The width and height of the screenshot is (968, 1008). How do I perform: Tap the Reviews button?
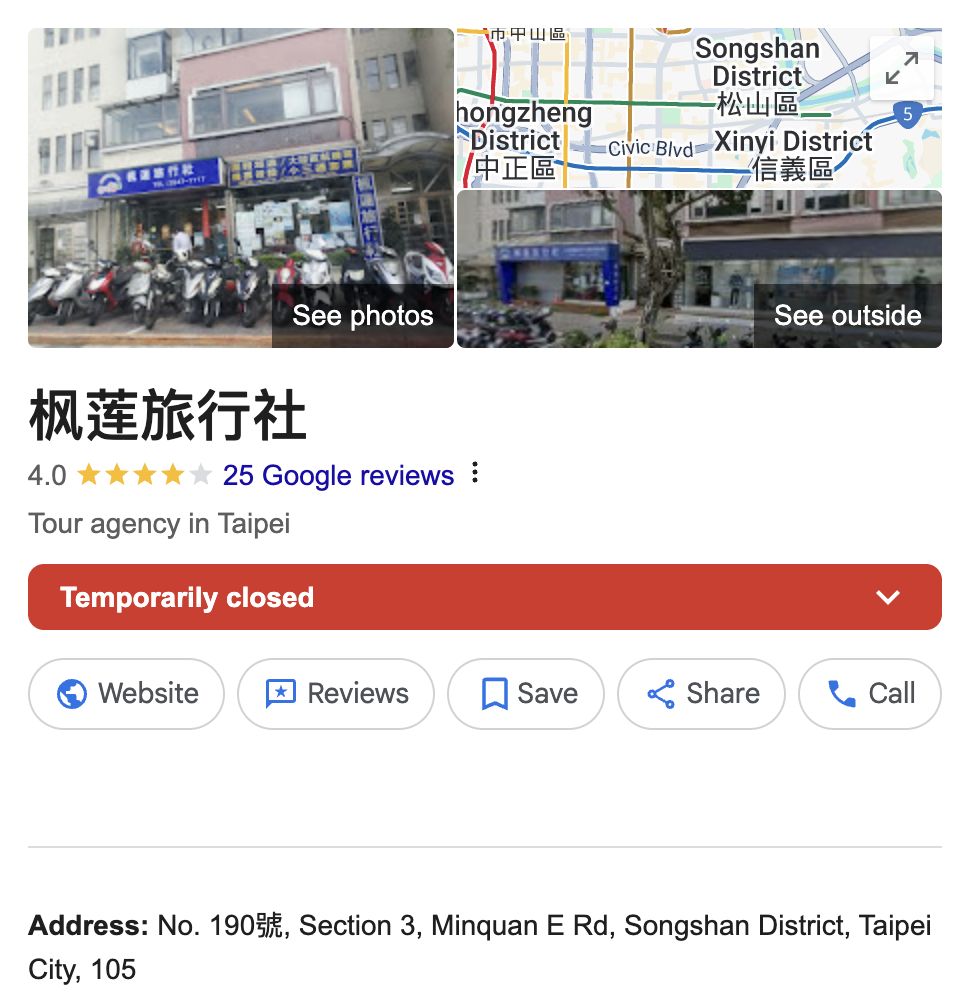[336, 693]
